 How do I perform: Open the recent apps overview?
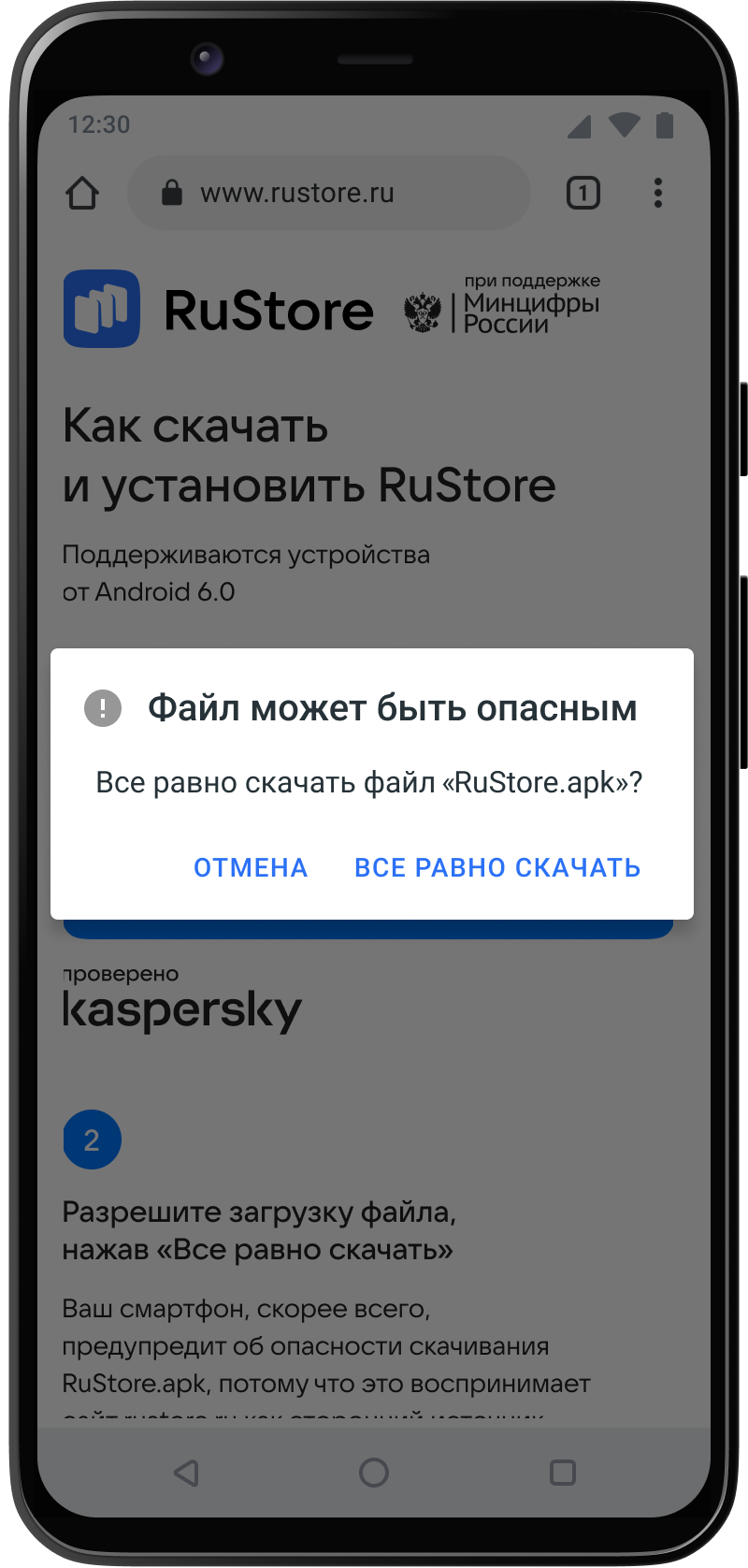tap(563, 1473)
